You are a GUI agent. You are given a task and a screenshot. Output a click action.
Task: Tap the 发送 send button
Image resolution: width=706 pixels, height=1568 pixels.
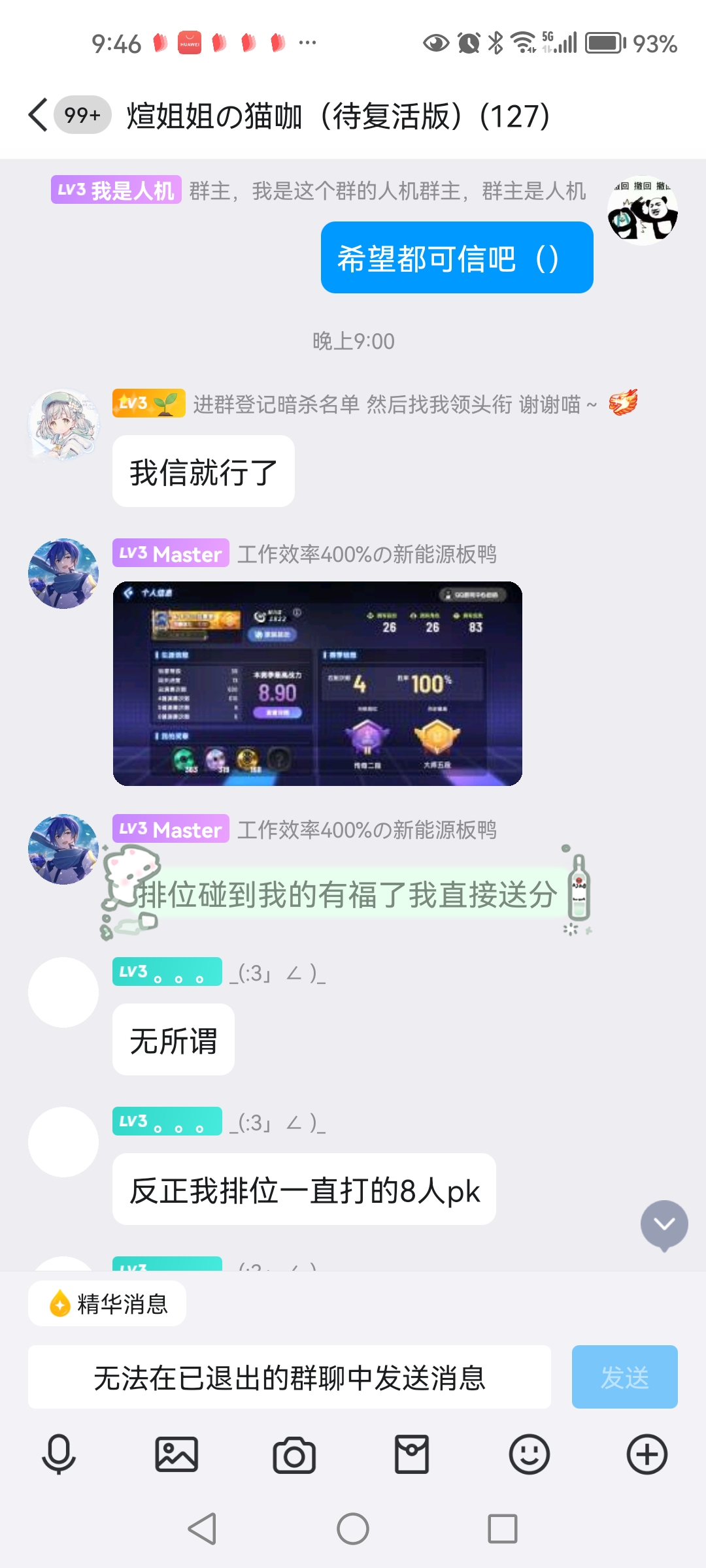coord(625,1377)
